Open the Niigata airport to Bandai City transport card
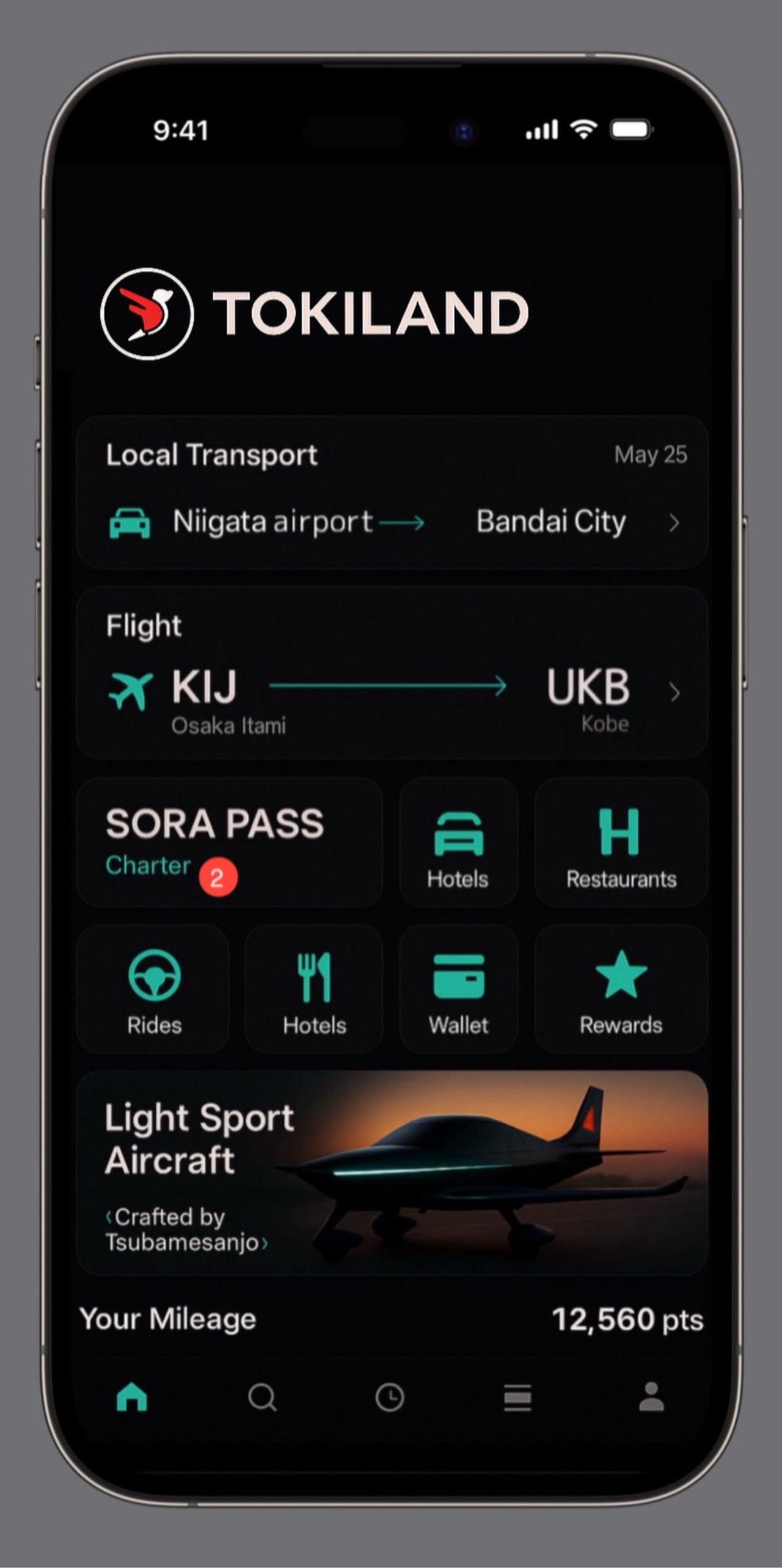The width and height of the screenshot is (782, 1568). [x=391, y=494]
